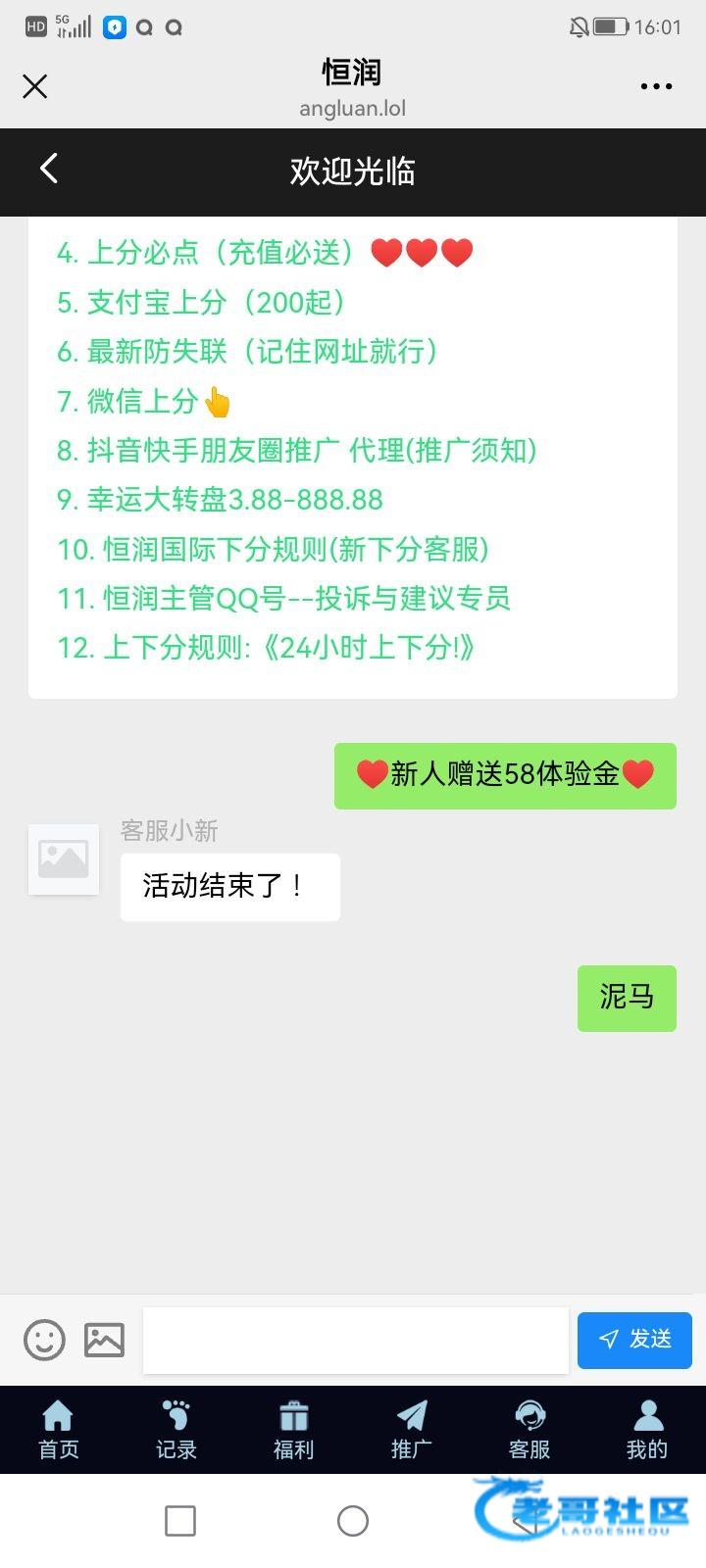The height and width of the screenshot is (1568, 706).
Task: Select link 6 最新防失联
Action: pos(247,351)
